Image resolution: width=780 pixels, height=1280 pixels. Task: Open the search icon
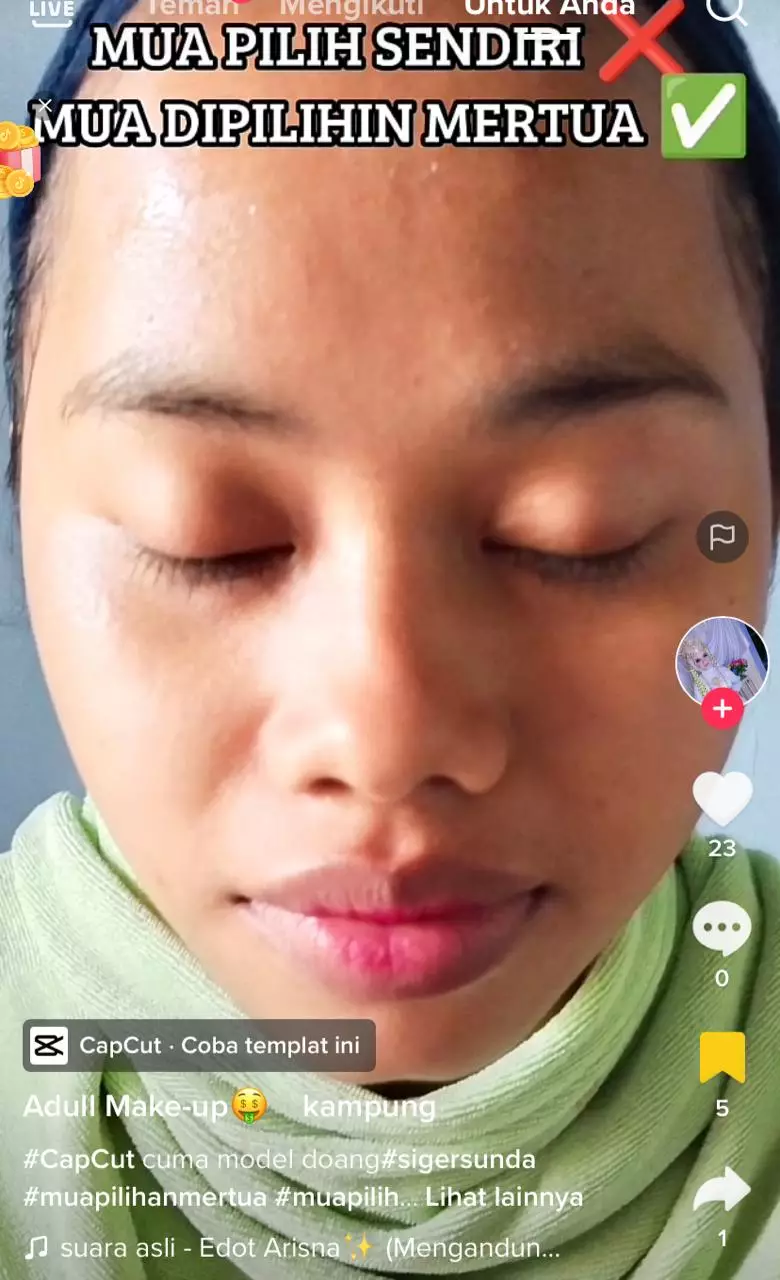[725, 10]
